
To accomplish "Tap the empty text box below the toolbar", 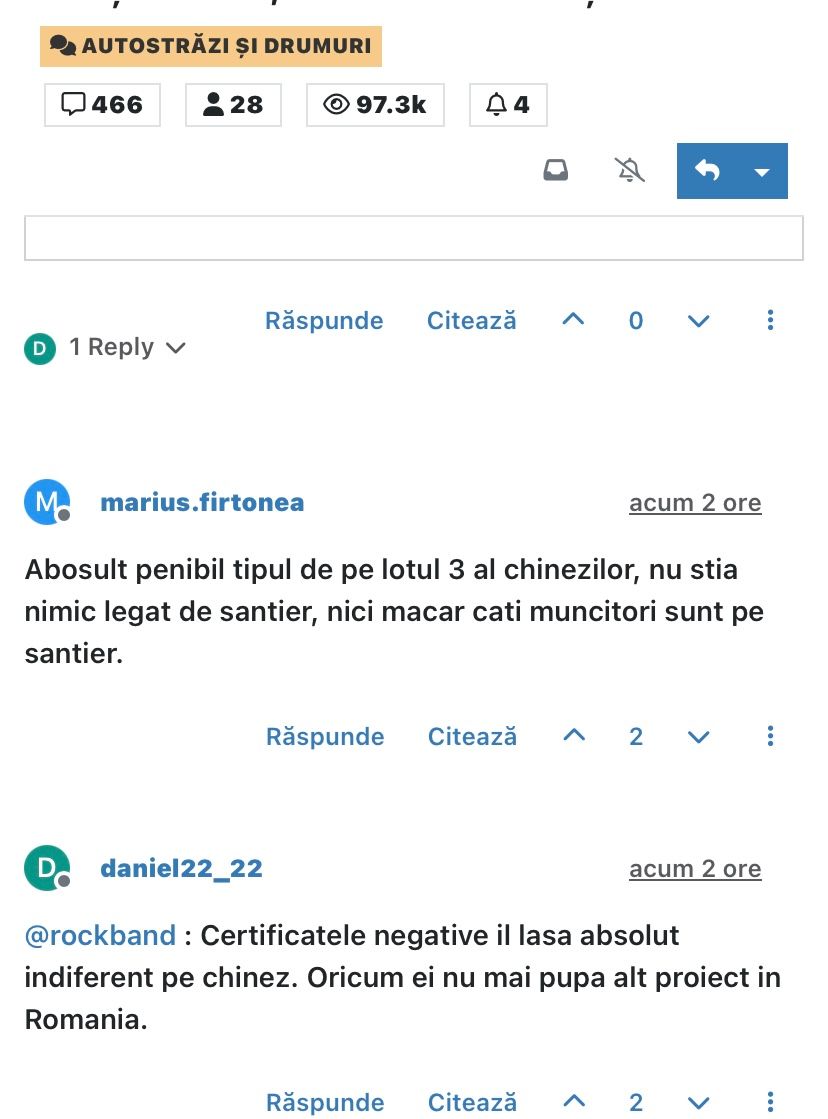I will pyautogui.click(x=413, y=238).
